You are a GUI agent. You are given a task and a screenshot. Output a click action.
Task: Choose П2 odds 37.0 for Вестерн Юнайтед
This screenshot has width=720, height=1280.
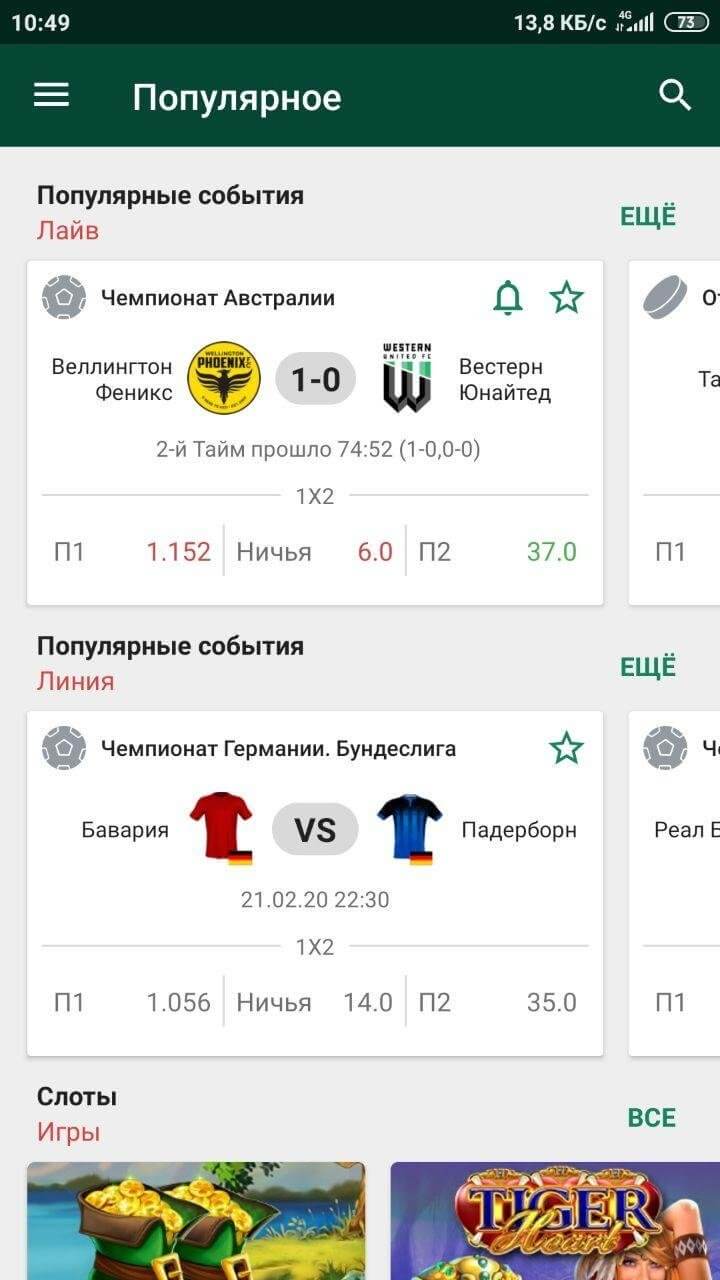(497, 552)
